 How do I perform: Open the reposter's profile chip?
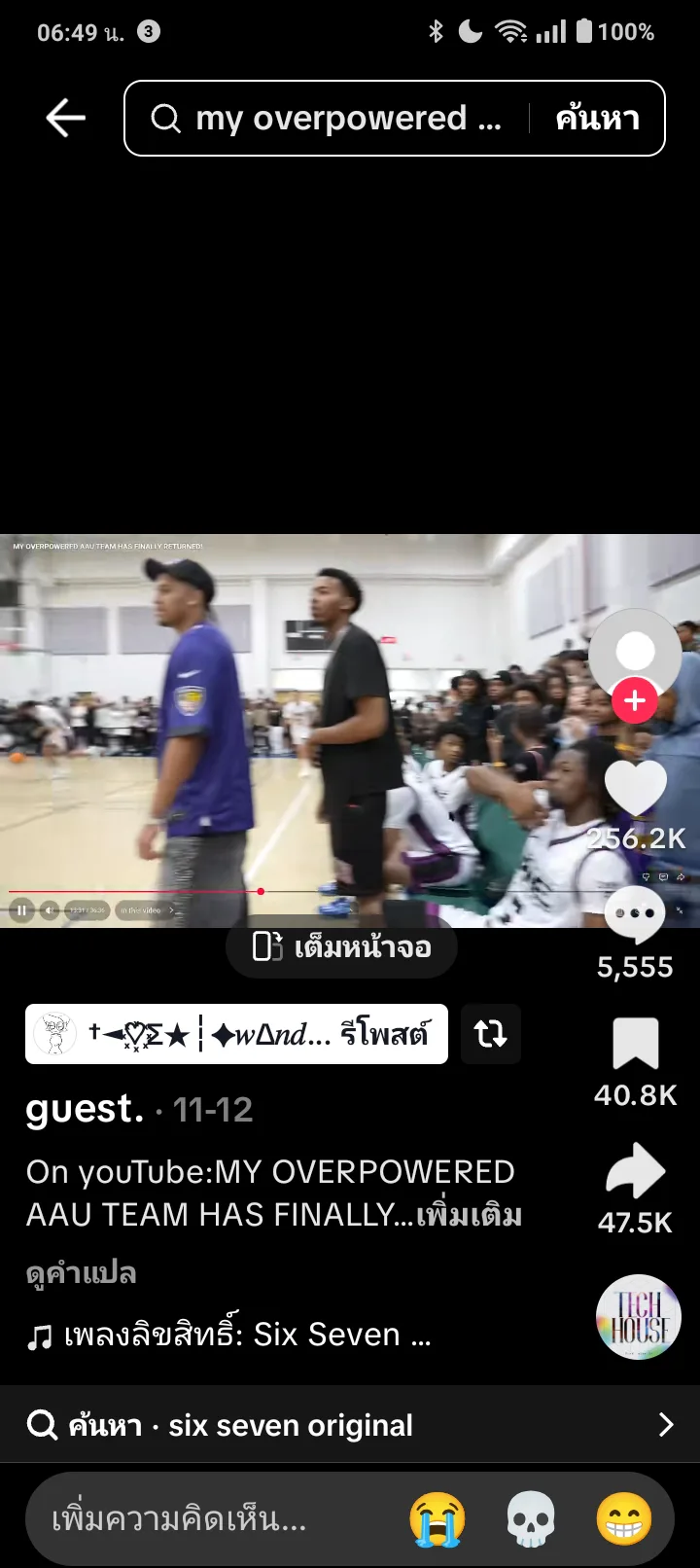tap(236, 1033)
